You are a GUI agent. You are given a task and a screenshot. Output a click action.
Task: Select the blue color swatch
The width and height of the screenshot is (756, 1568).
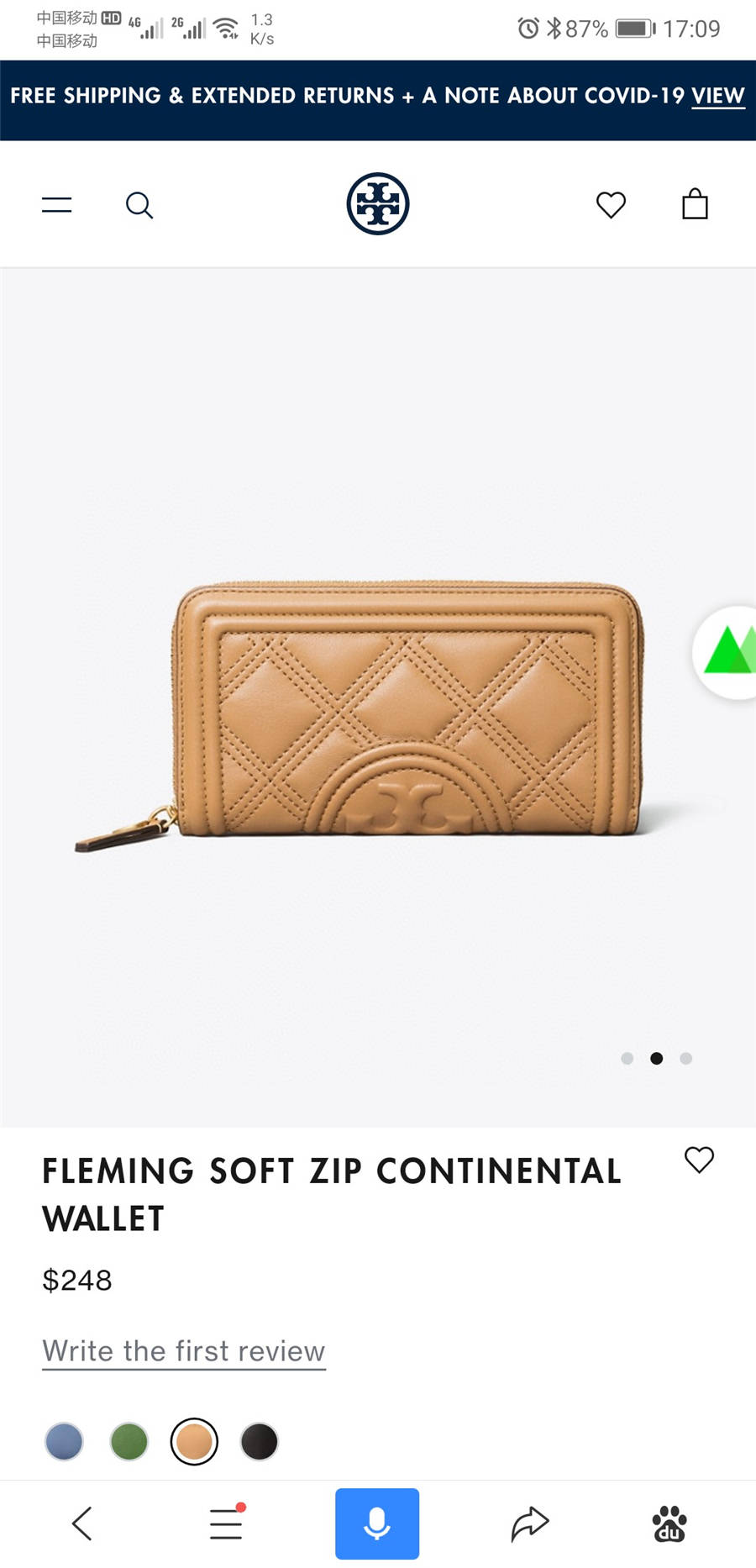click(64, 1442)
